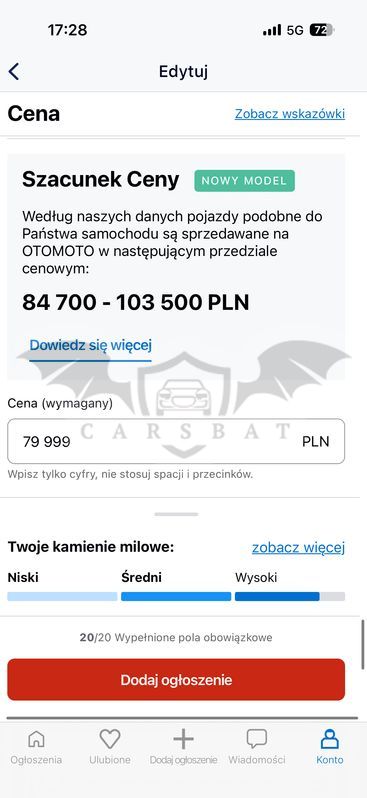The image size is (367, 798).
Task: Tap Dowiedz się więcej about price estimate
Action: click(x=91, y=345)
